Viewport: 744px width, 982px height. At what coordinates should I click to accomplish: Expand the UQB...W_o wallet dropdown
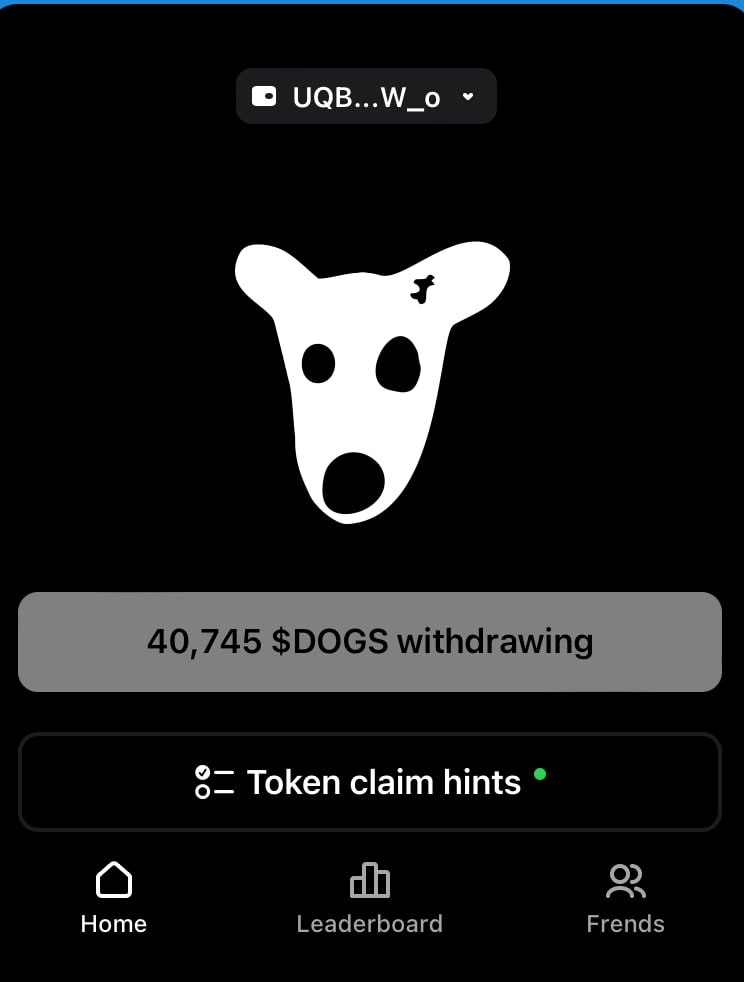[366, 97]
